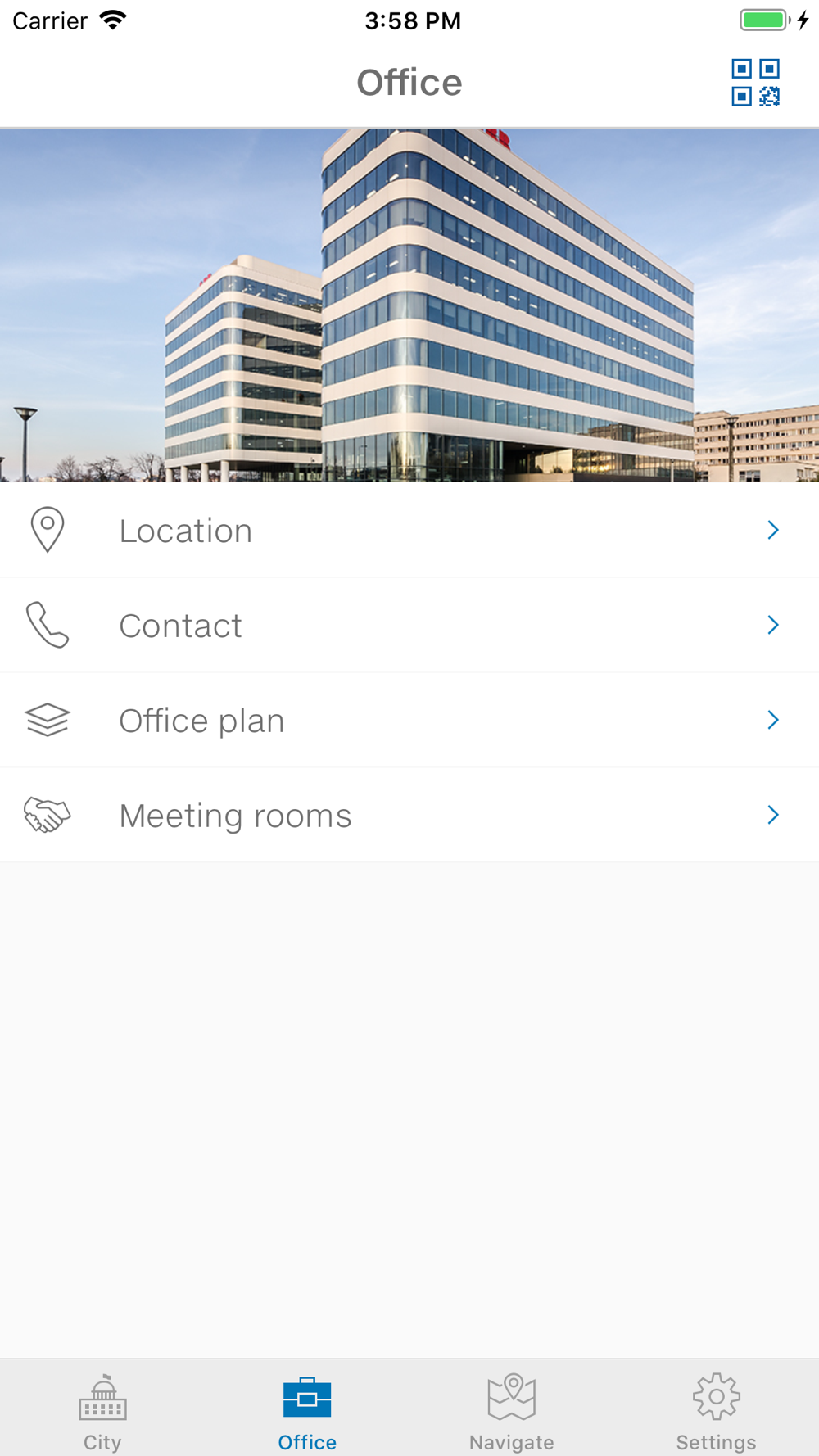
Task: Open the QR code scanner
Action: tap(755, 83)
